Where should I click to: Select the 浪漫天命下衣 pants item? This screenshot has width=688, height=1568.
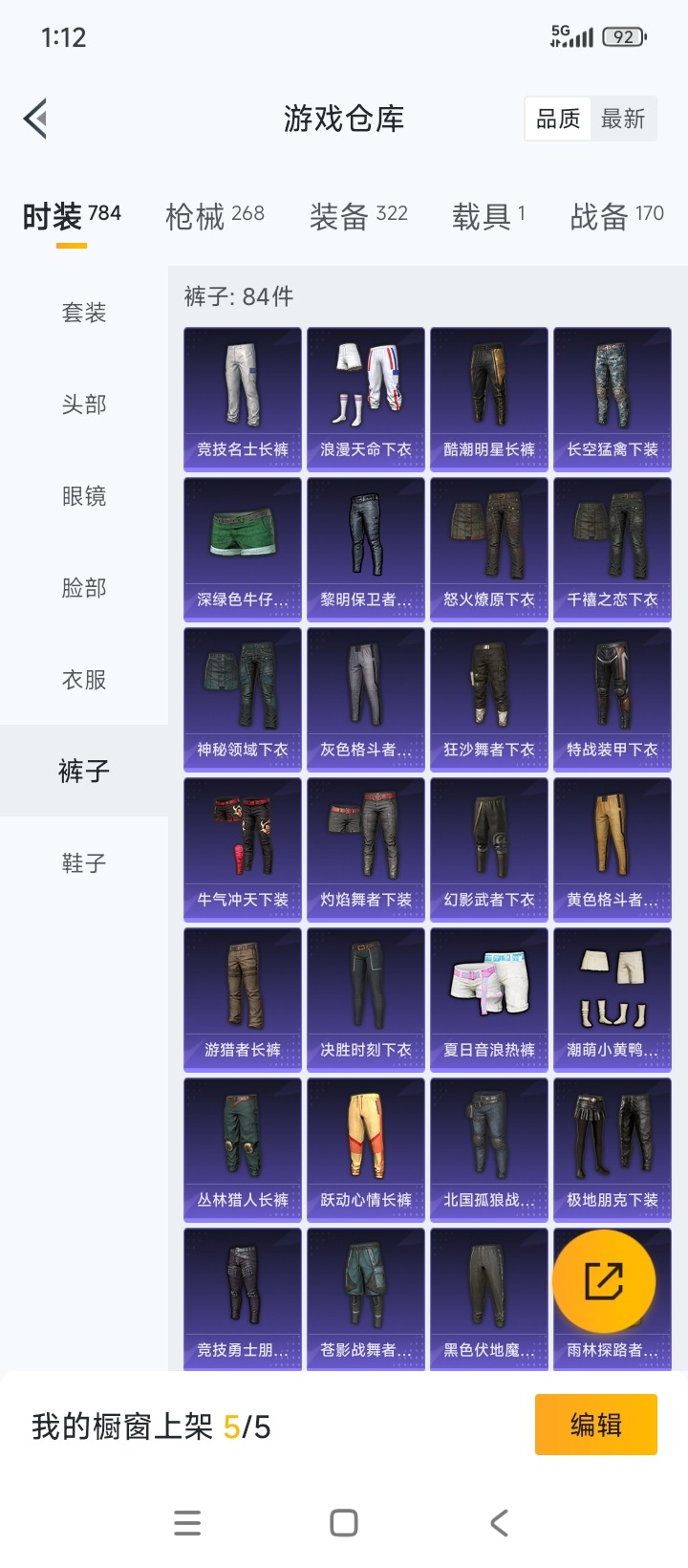[x=365, y=399]
